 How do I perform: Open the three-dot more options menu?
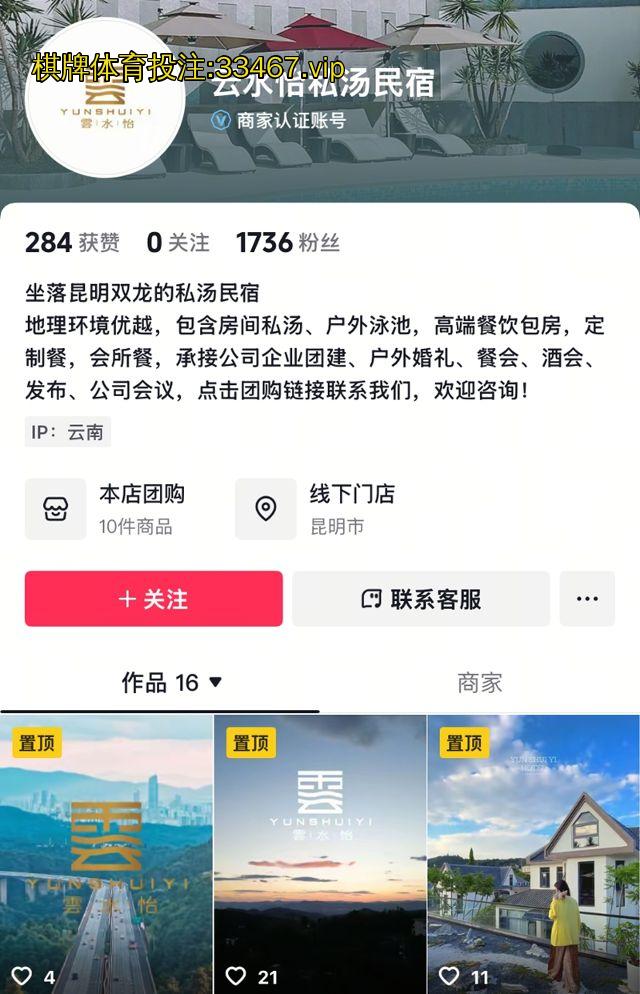[x=587, y=599]
